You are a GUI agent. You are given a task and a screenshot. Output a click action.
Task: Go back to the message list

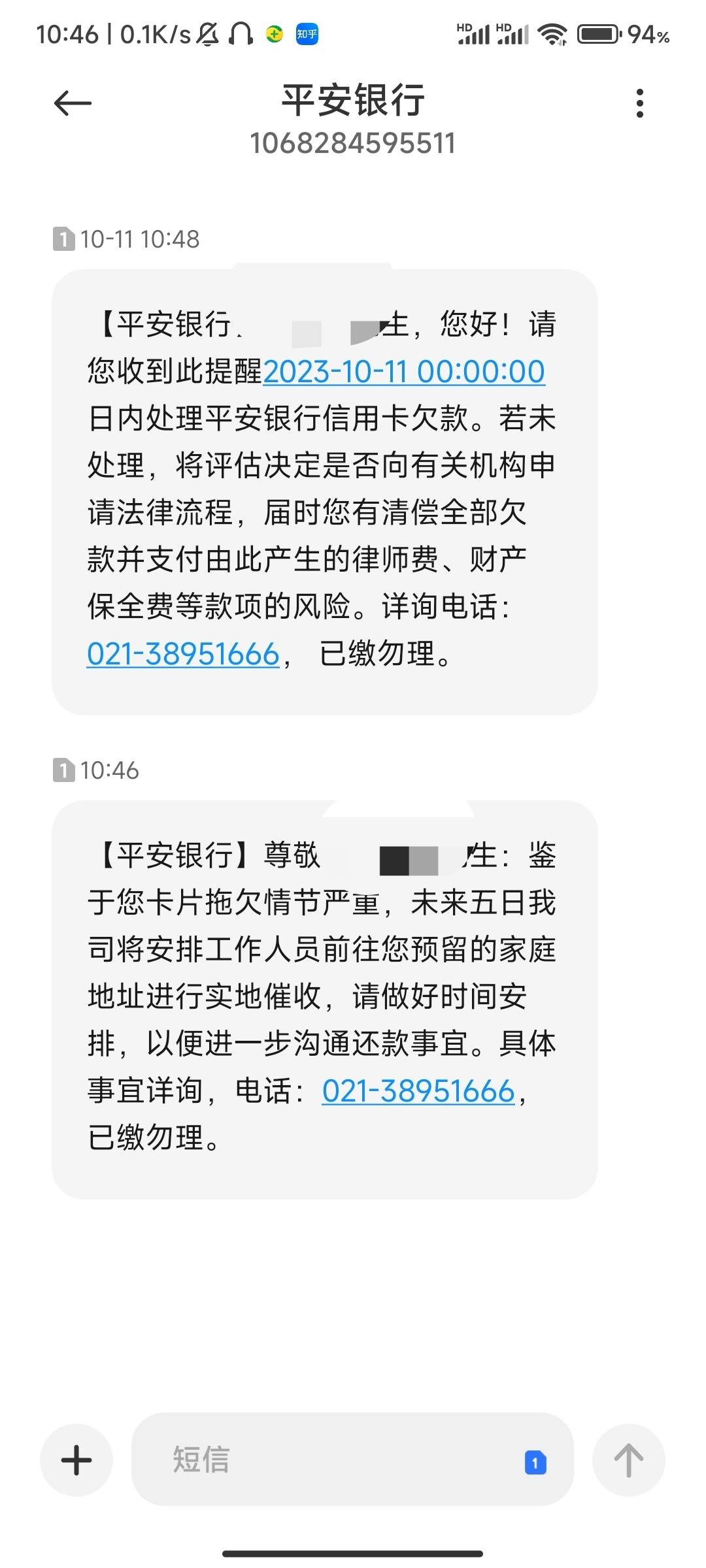[73, 103]
